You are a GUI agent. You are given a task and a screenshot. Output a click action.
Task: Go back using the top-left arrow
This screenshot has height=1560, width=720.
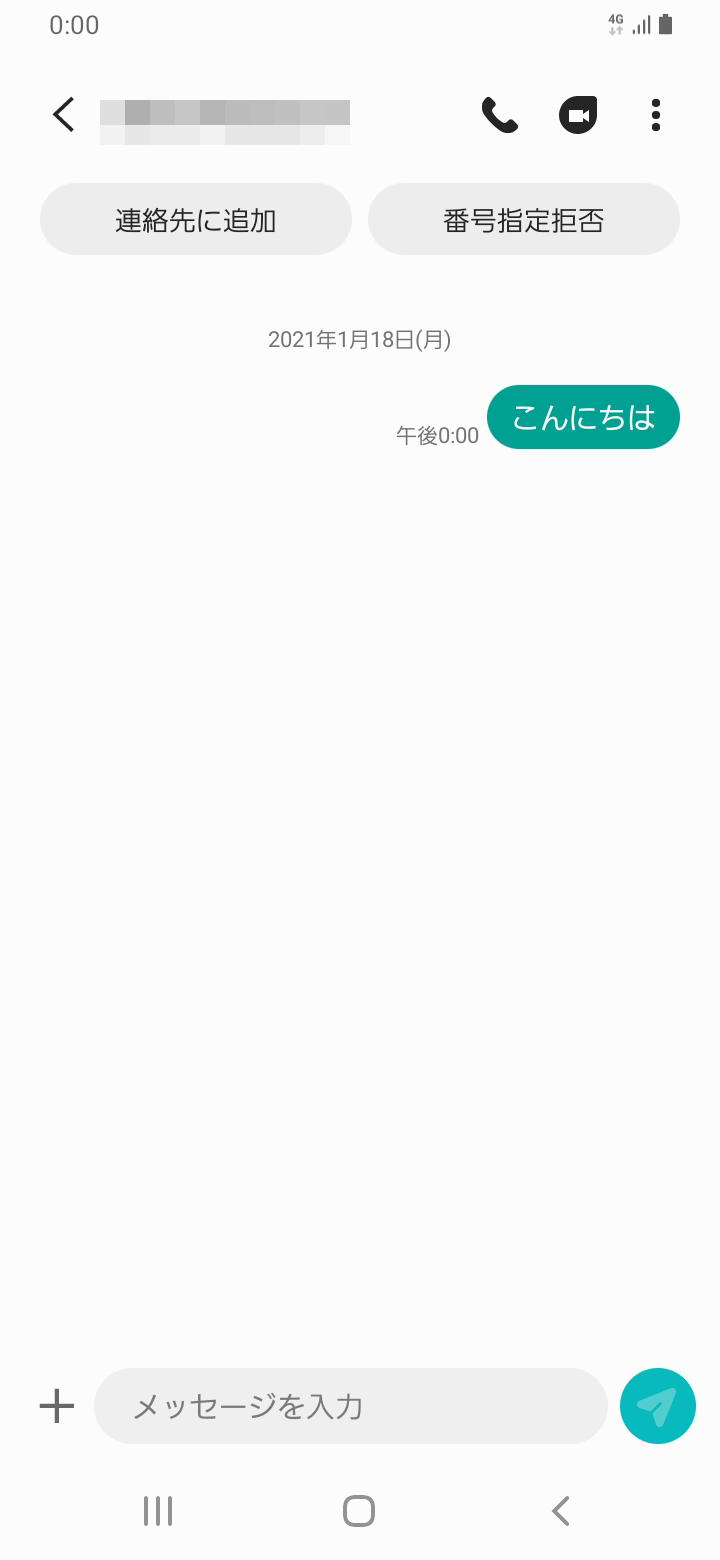[64, 115]
